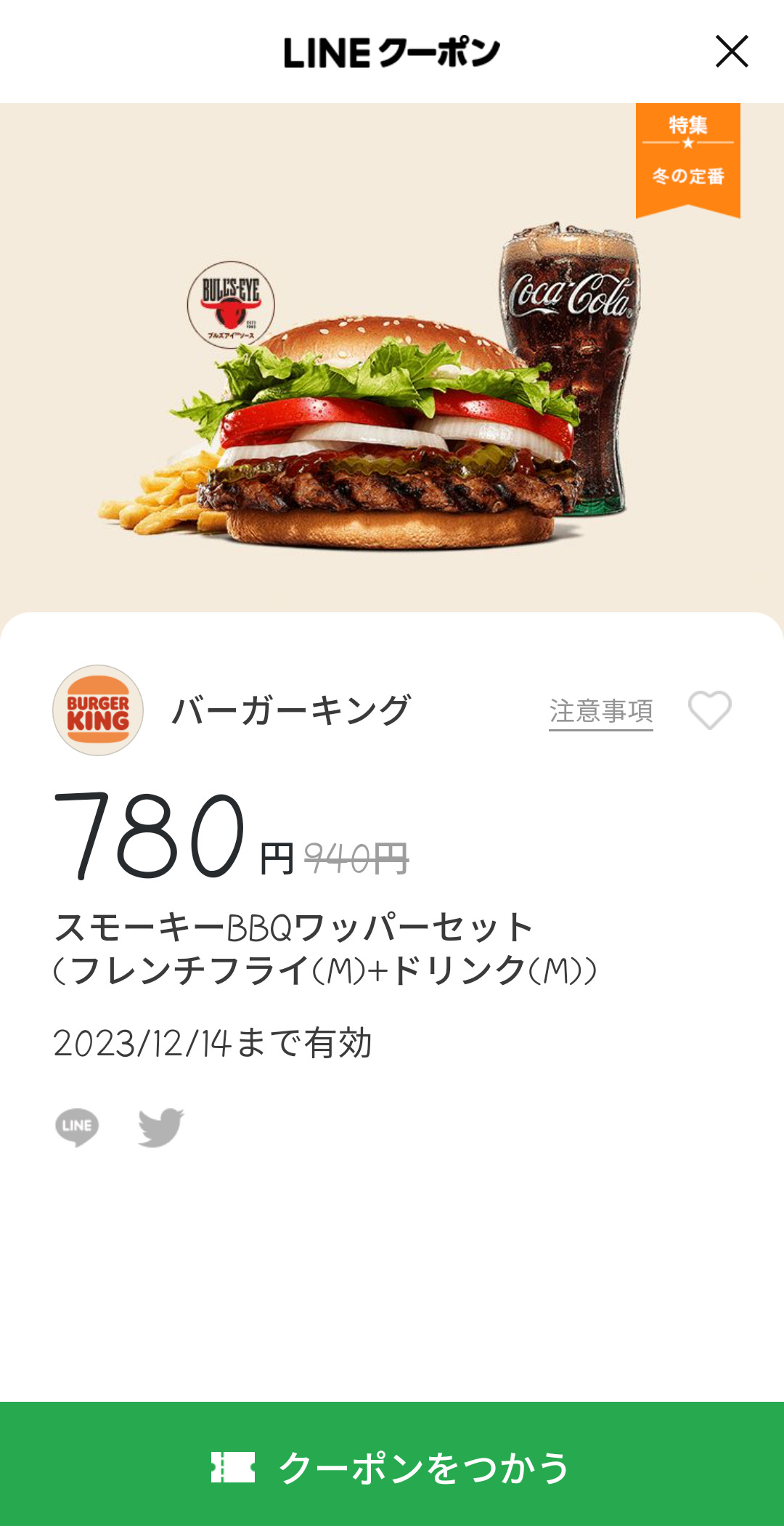Tap クーポンをつかう to use the coupon
Image resolution: width=784 pixels, height=1526 pixels.
(x=392, y=1466)
